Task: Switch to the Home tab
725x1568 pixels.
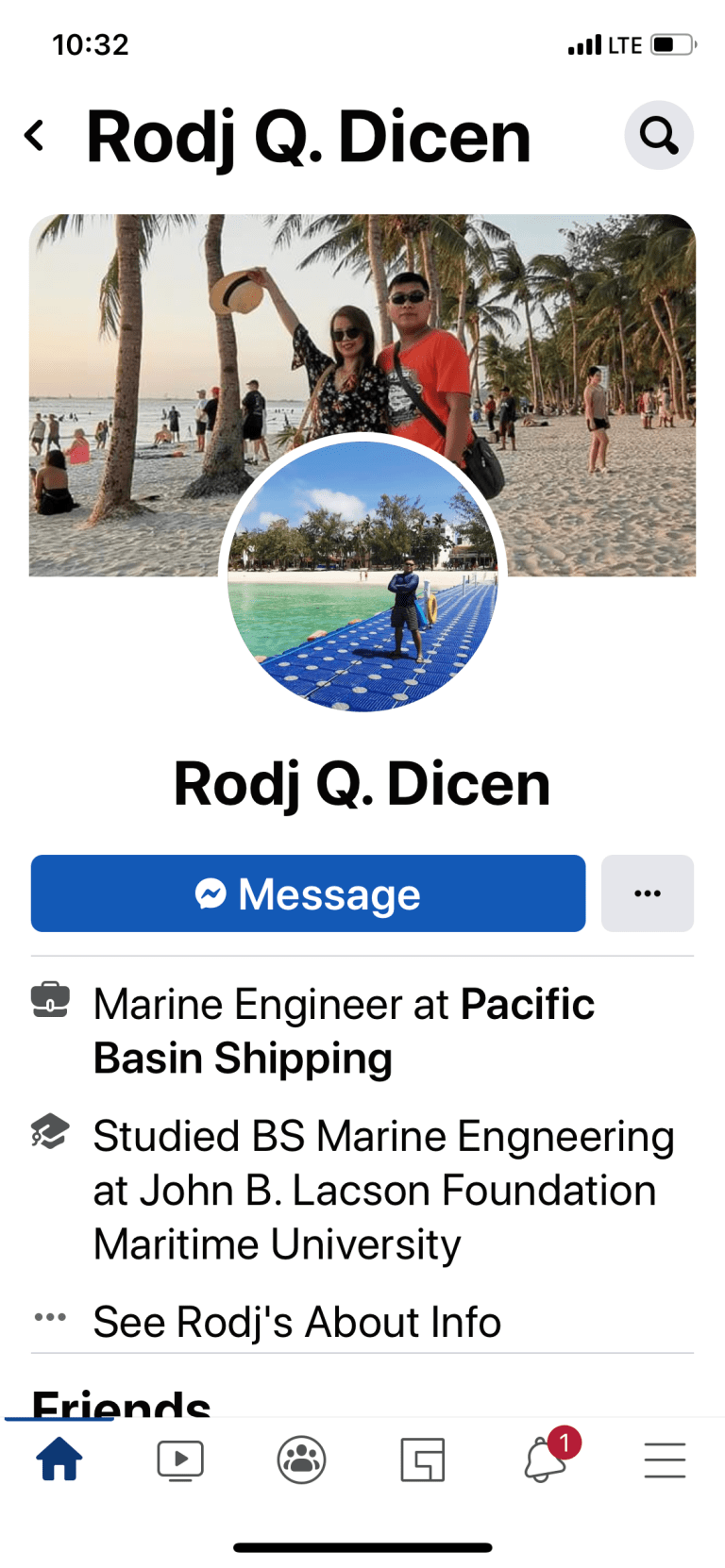Action: point(59,1460)
